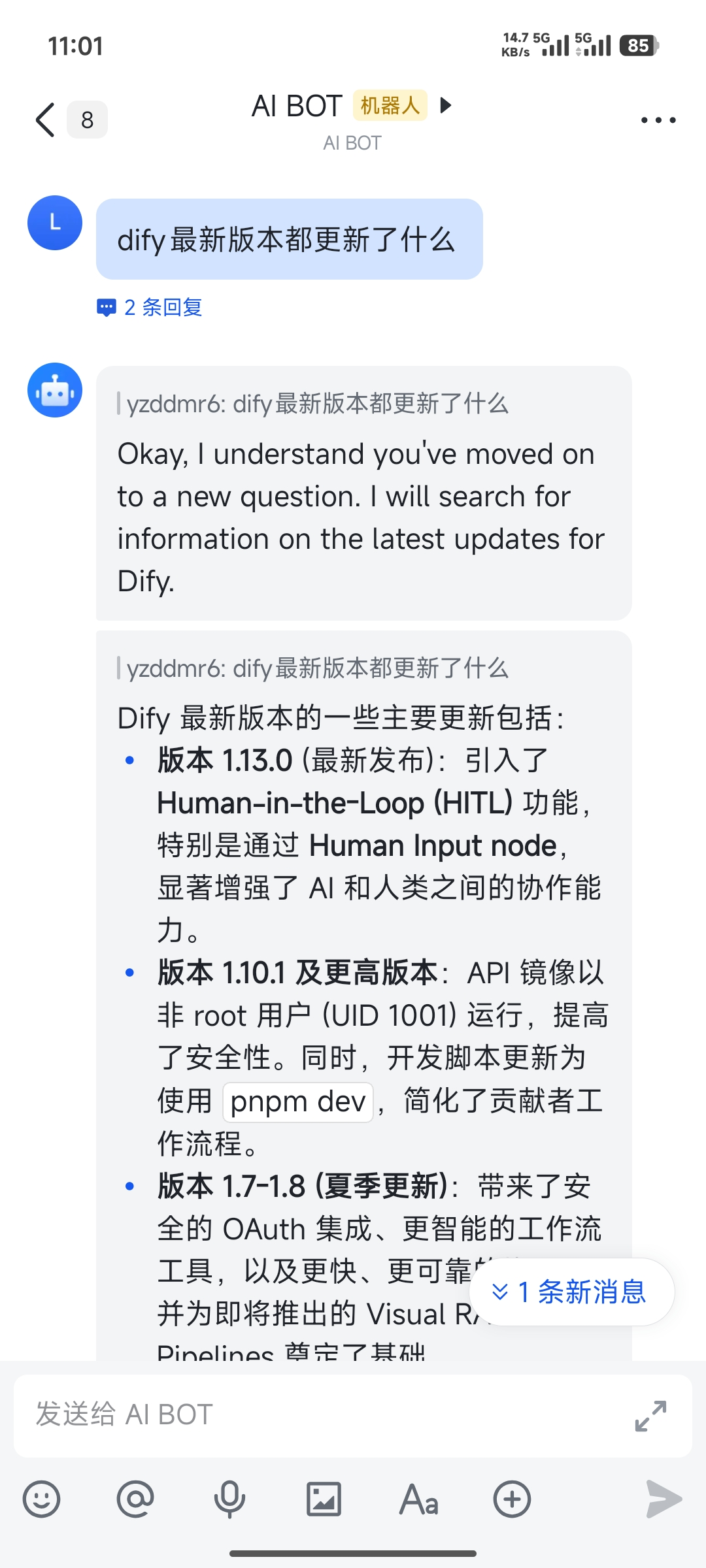Image resolution: width=706 pixels, height=1568 pixels.
Task: Open the three-dot more options menu
Action: [x=658, y=120]
